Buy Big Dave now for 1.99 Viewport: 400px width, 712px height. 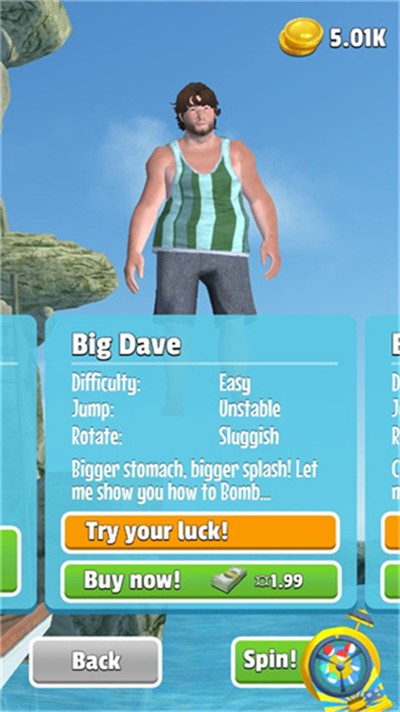tap(200, 582)
